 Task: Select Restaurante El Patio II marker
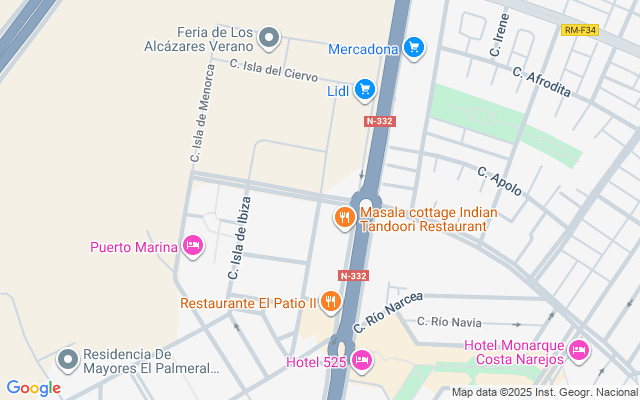(331, 302)
